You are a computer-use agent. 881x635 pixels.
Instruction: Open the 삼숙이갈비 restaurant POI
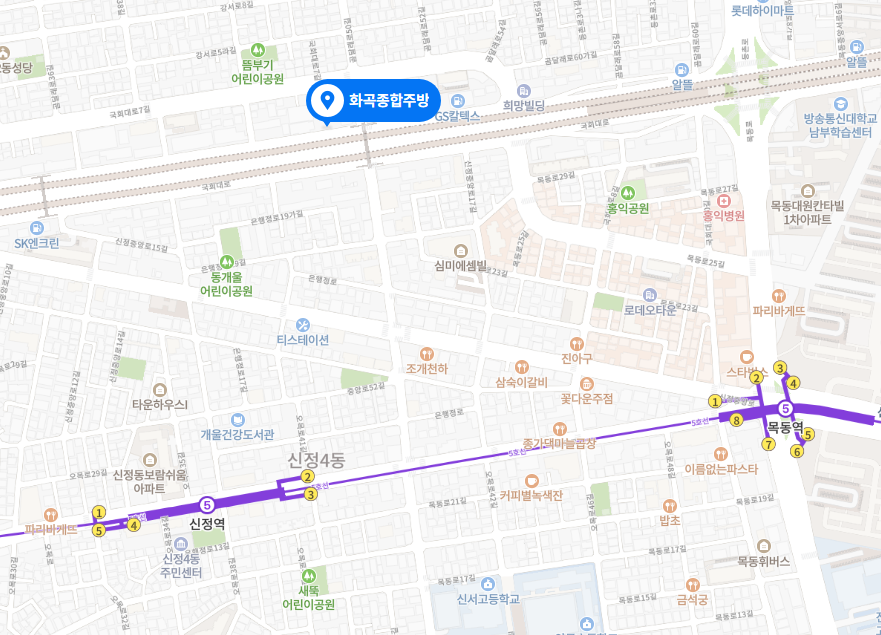(x=521, y=367)
